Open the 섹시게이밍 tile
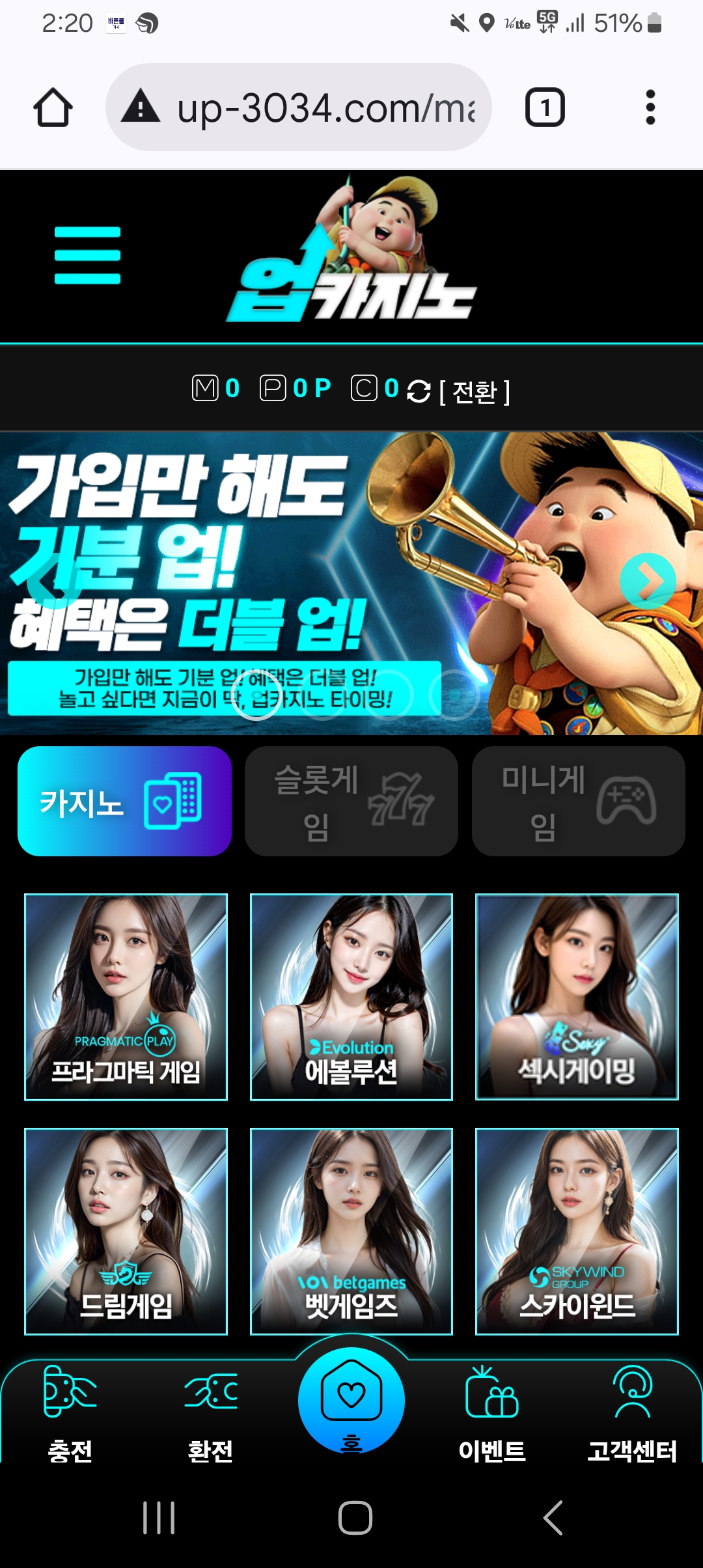This screenshot has width=703, height=1568. 577,997
